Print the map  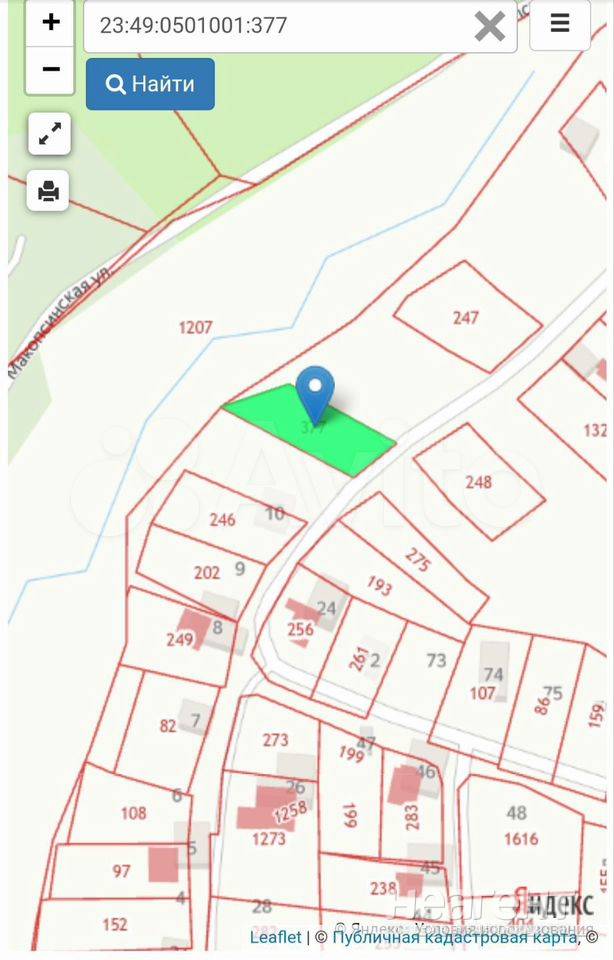pyautogui.click(x=49, y=189)
